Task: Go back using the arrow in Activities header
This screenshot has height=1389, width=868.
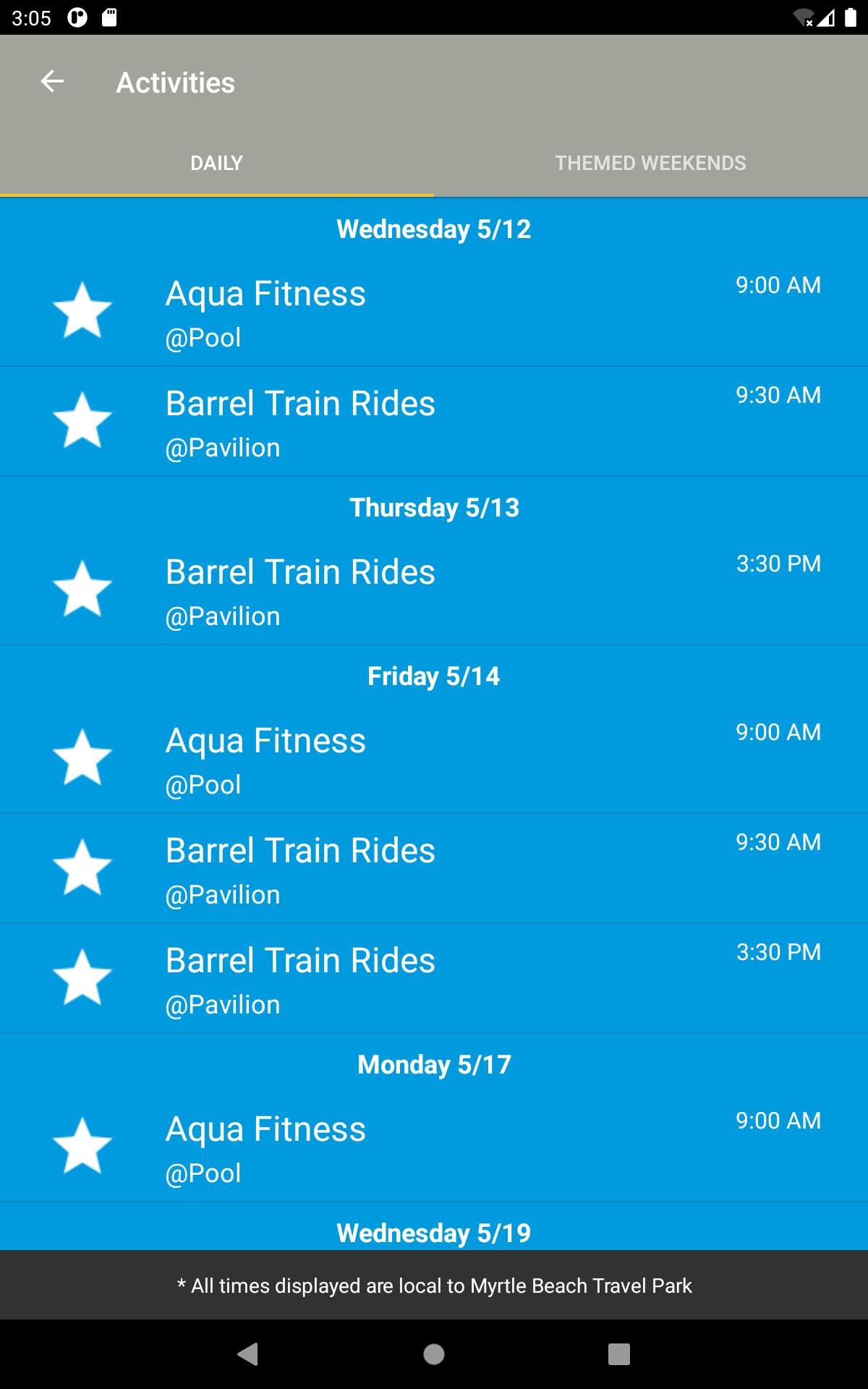Action: pos(52,82)
